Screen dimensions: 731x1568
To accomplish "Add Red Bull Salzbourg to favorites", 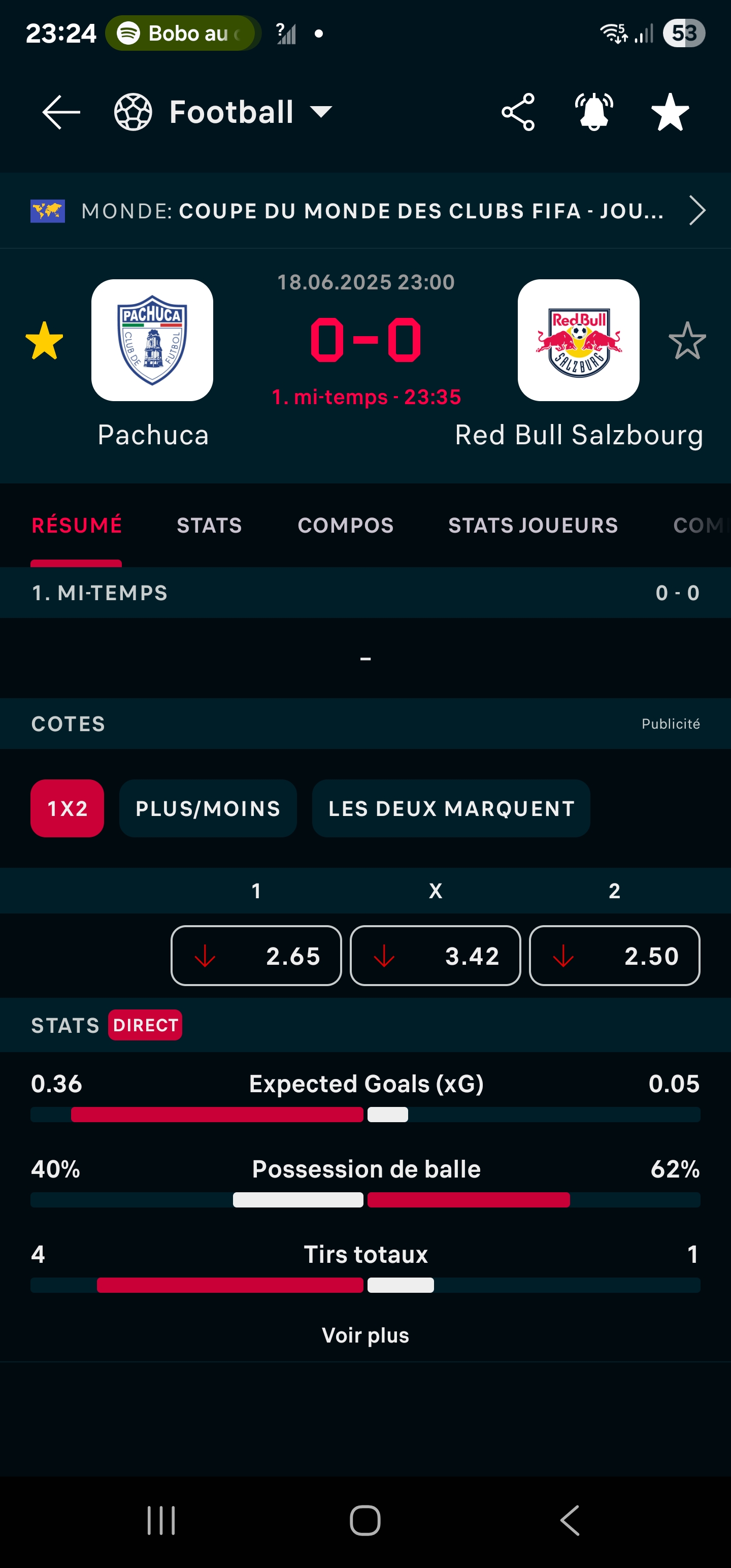I will tap(687, 341).
